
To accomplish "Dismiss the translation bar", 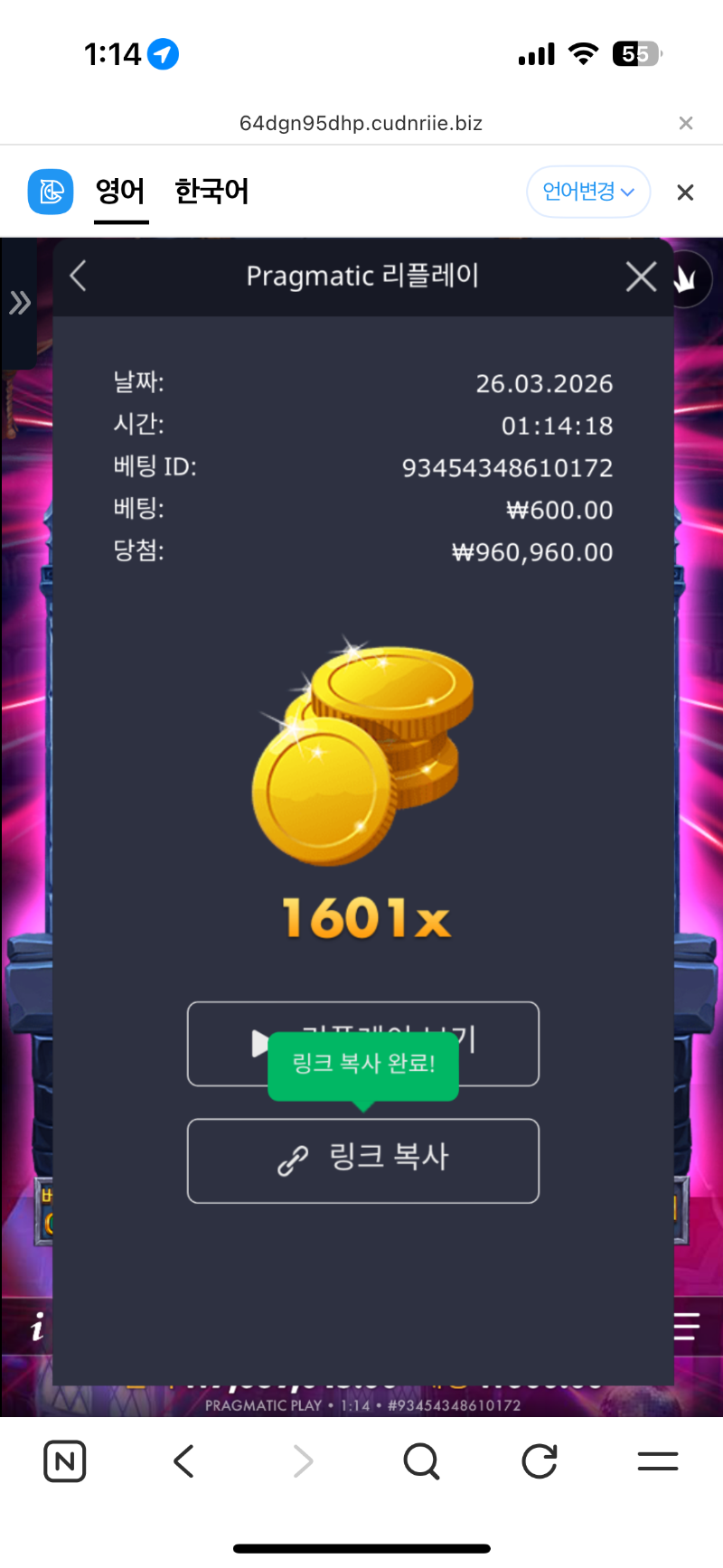I will (x=685, y=192).
